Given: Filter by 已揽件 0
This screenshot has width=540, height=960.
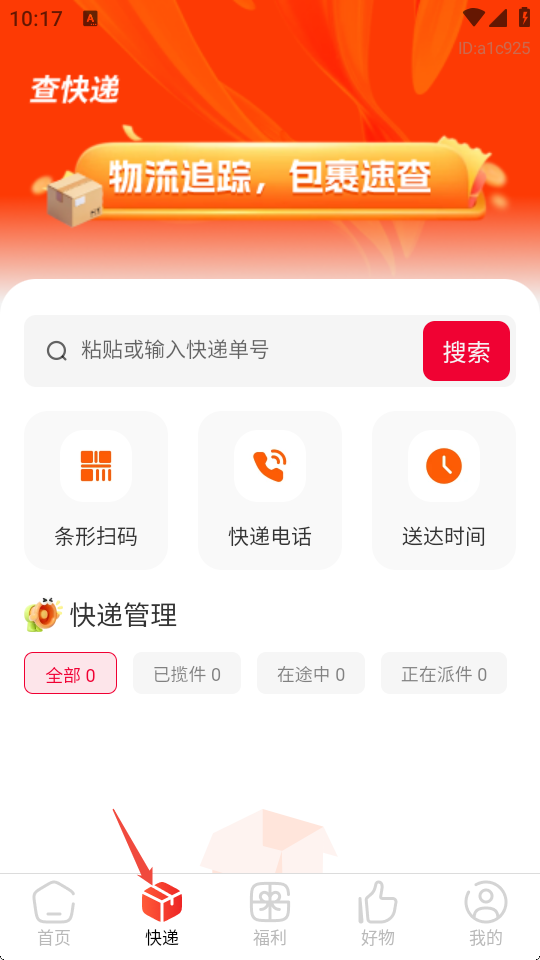Looking at the screenshot, I should click(x=187, y=673).
